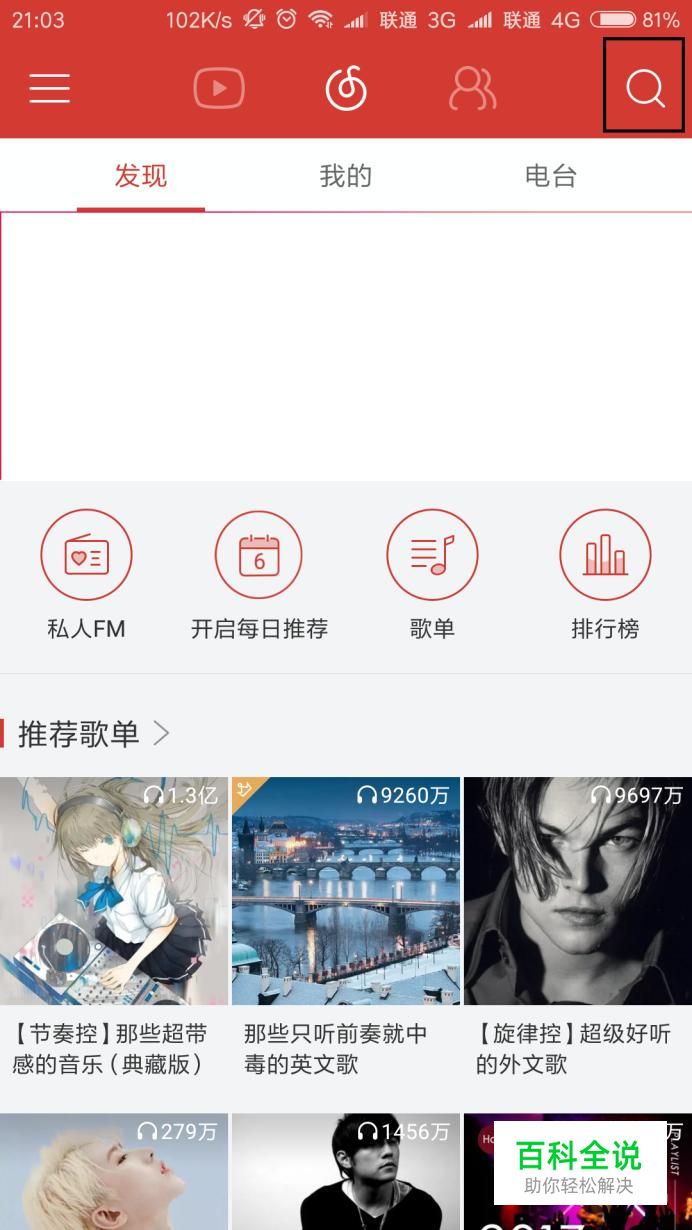The height and width of the screenshot is (1230, 692).
Task: Switch to the 我的 tab
Action: pos(346,177)
